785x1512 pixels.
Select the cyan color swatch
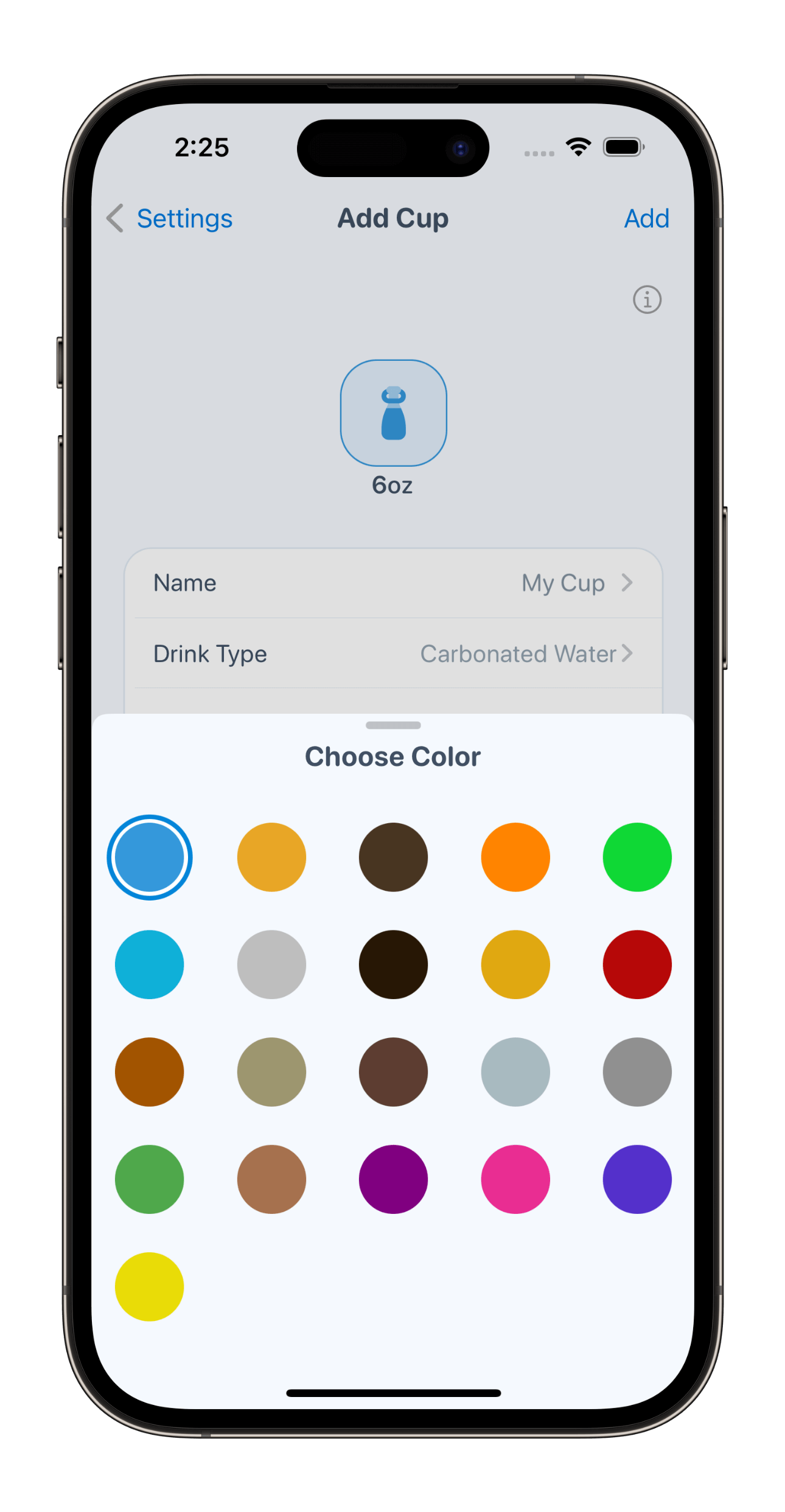pyautogui.click(x=149, y=964)
